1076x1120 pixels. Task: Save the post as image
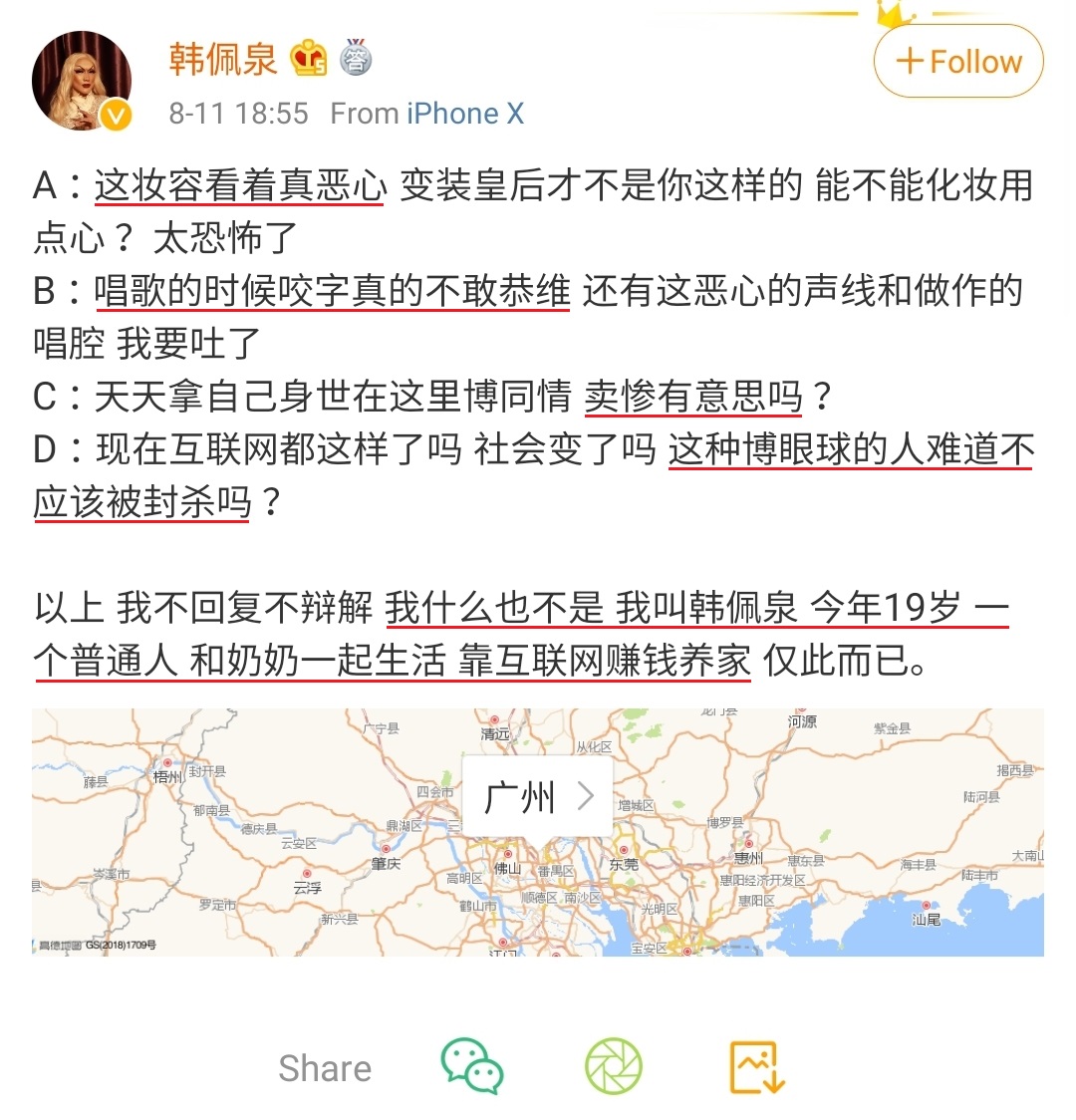tap(757, 1066)
